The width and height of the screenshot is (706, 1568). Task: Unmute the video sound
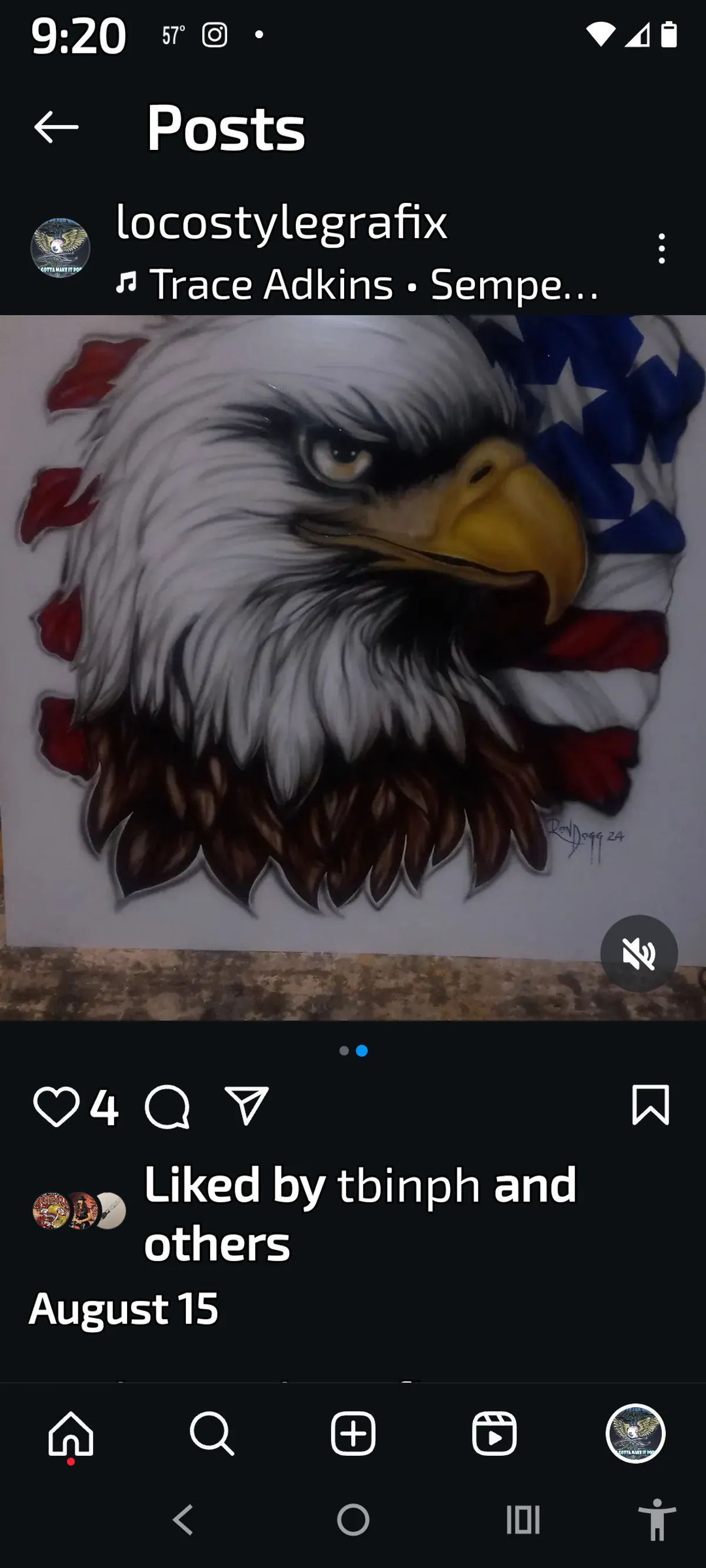point(638,953)
